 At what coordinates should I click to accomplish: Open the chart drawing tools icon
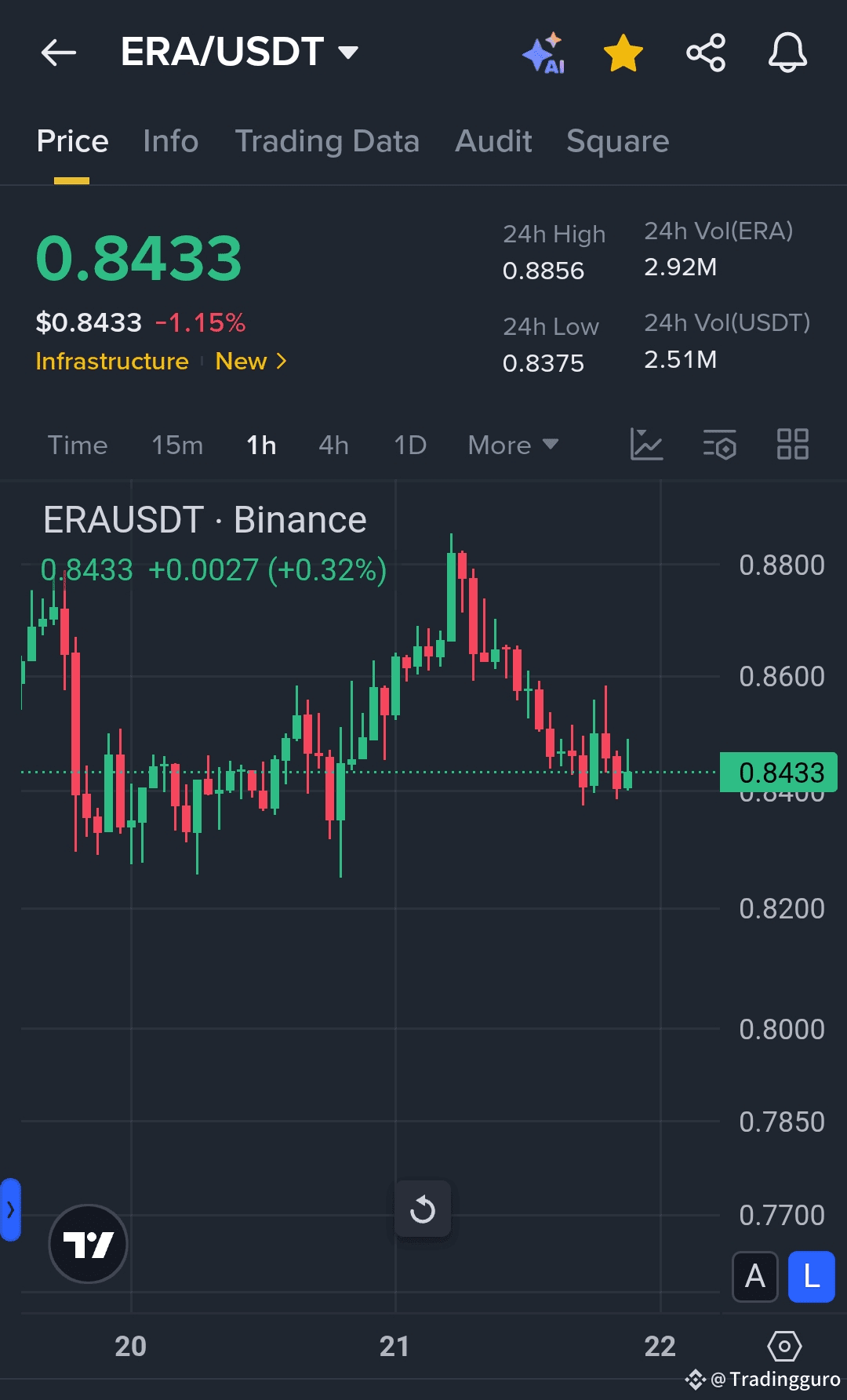[647, 445]
